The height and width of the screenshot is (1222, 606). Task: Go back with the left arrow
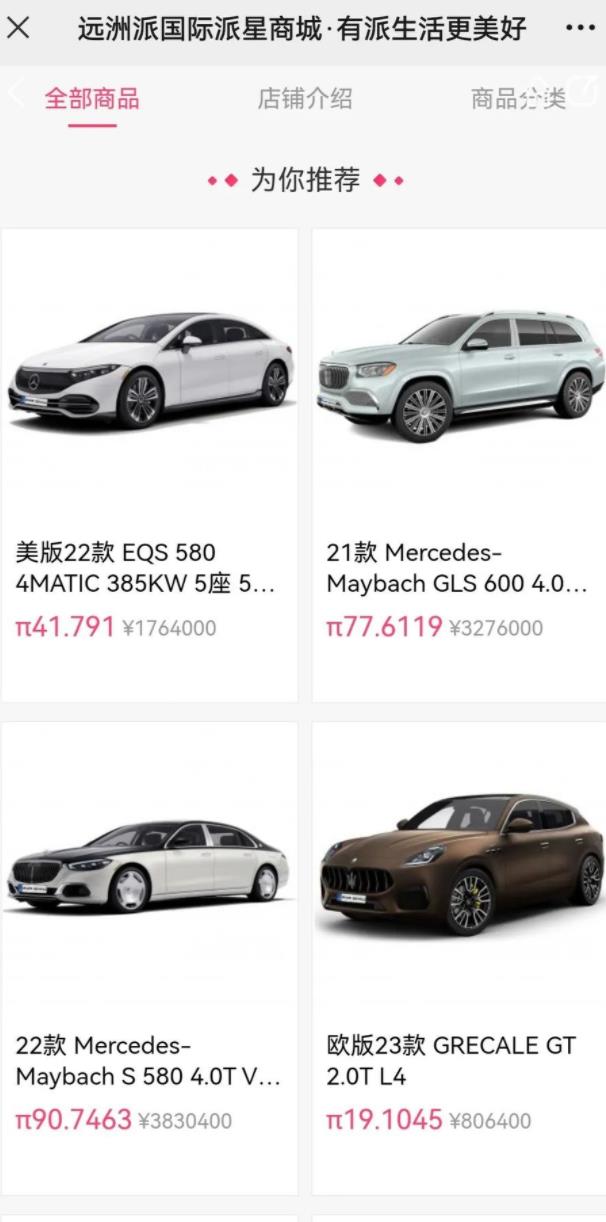16,96
